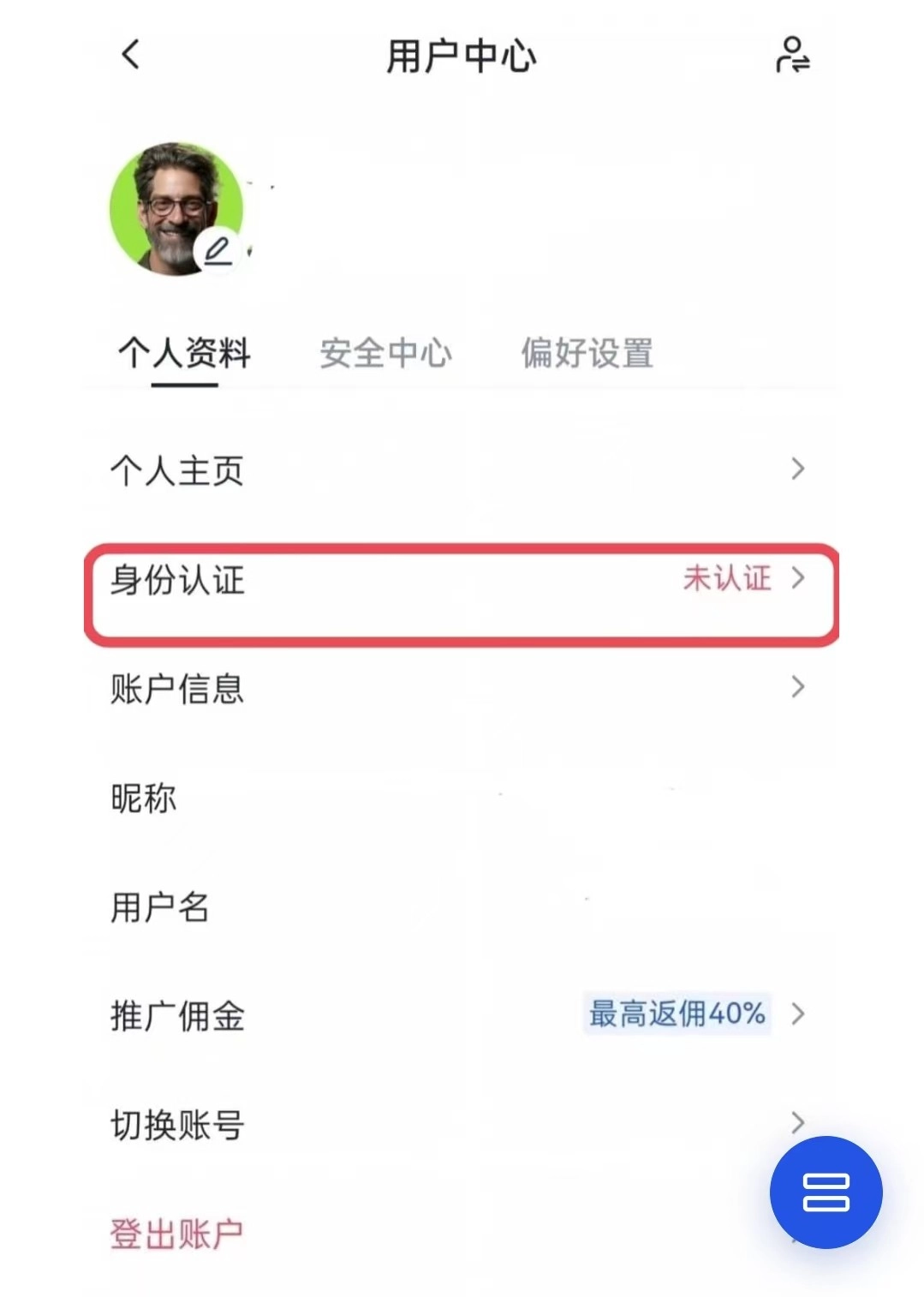The width and height of the screenshot is (924, 1297).
Task: Tap the switch account icon in header
Action: click(x=792, y=56)
